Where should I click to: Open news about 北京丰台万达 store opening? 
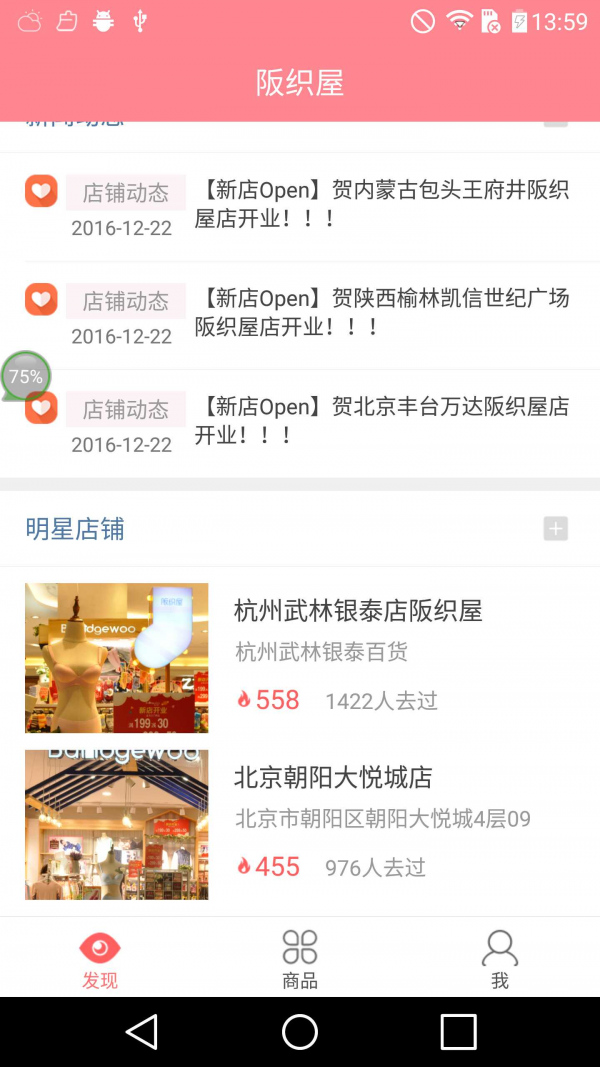coord(381,420)
